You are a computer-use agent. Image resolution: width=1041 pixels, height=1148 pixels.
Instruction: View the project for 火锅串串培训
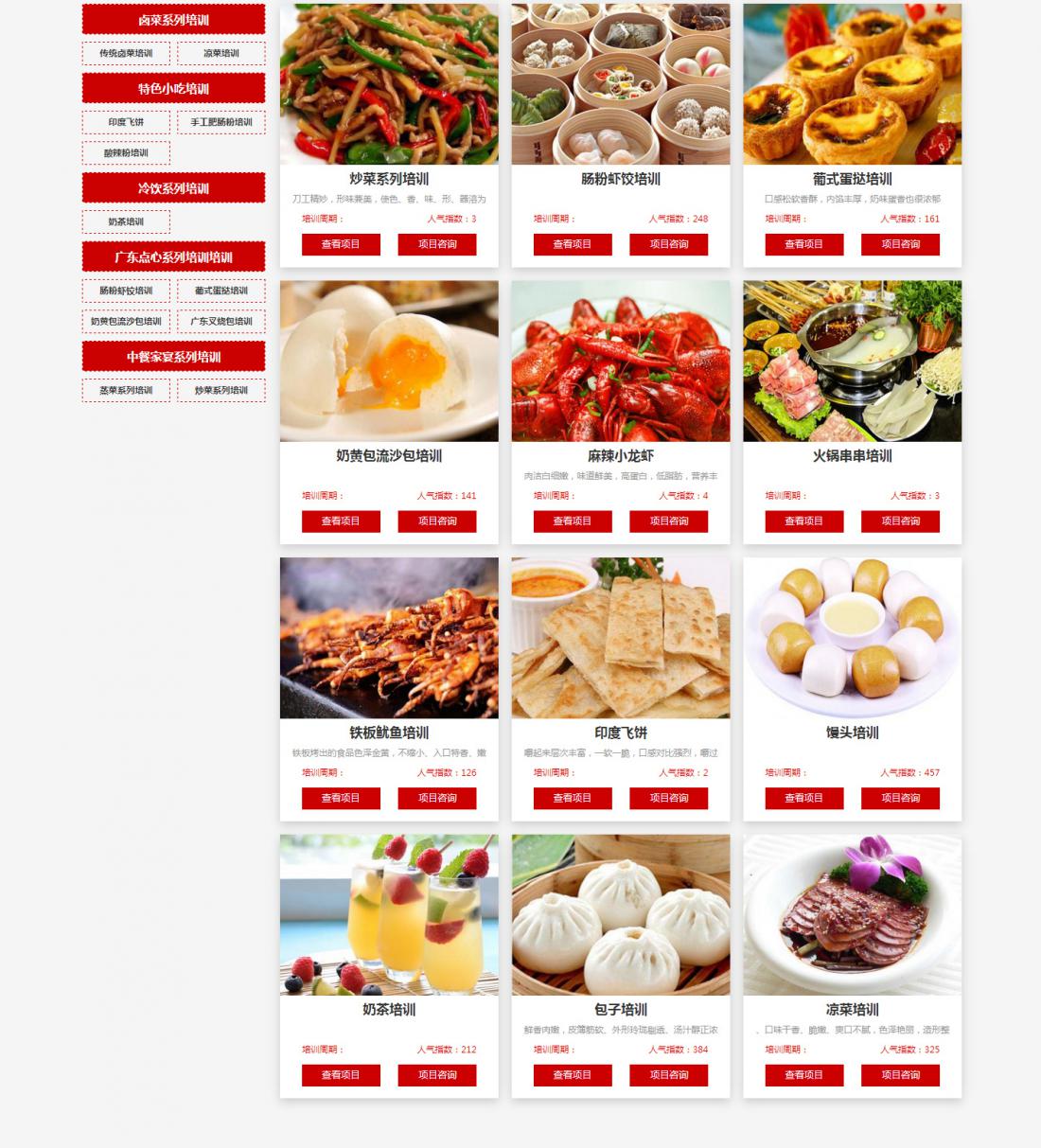[803, 521]
